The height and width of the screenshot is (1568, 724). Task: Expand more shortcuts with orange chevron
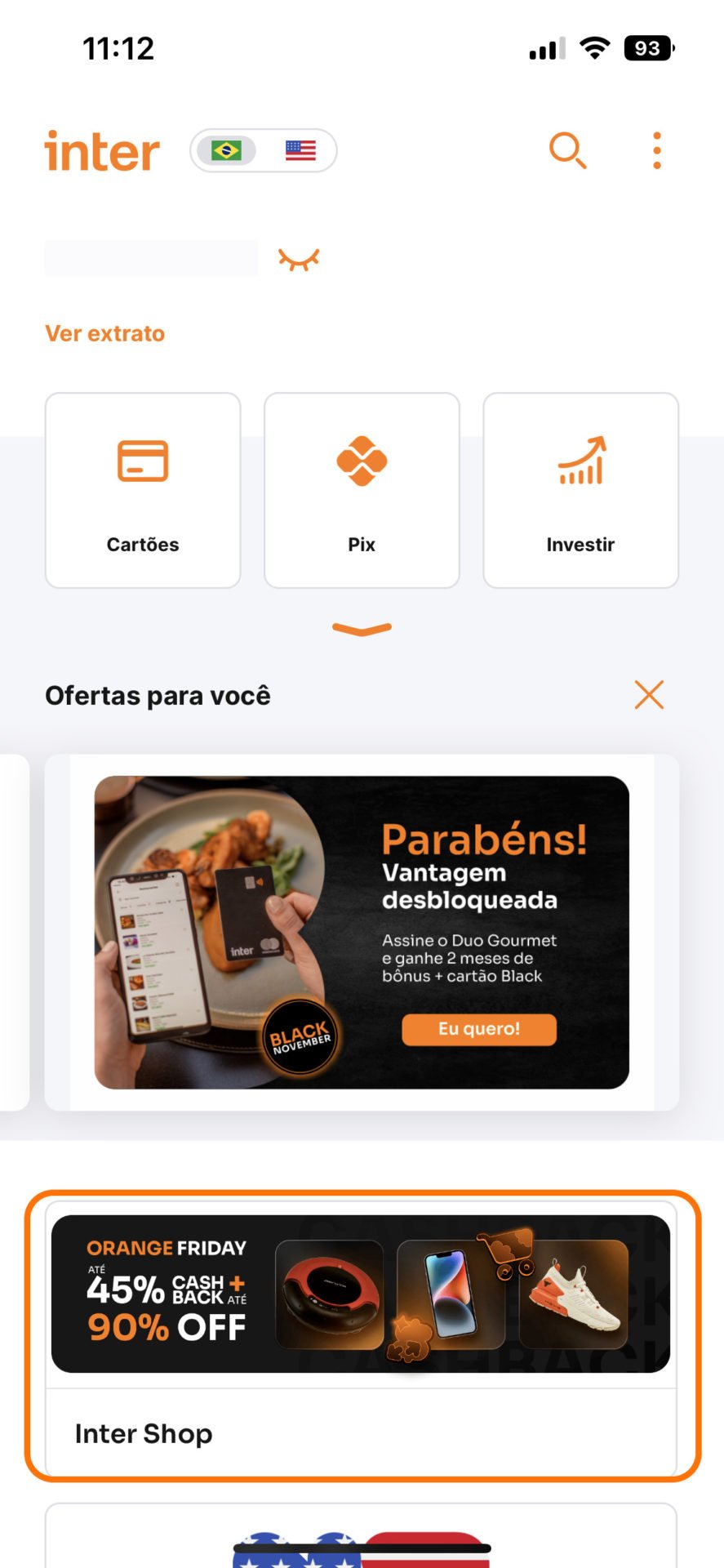pyautogui.click(x=362, y=629)
